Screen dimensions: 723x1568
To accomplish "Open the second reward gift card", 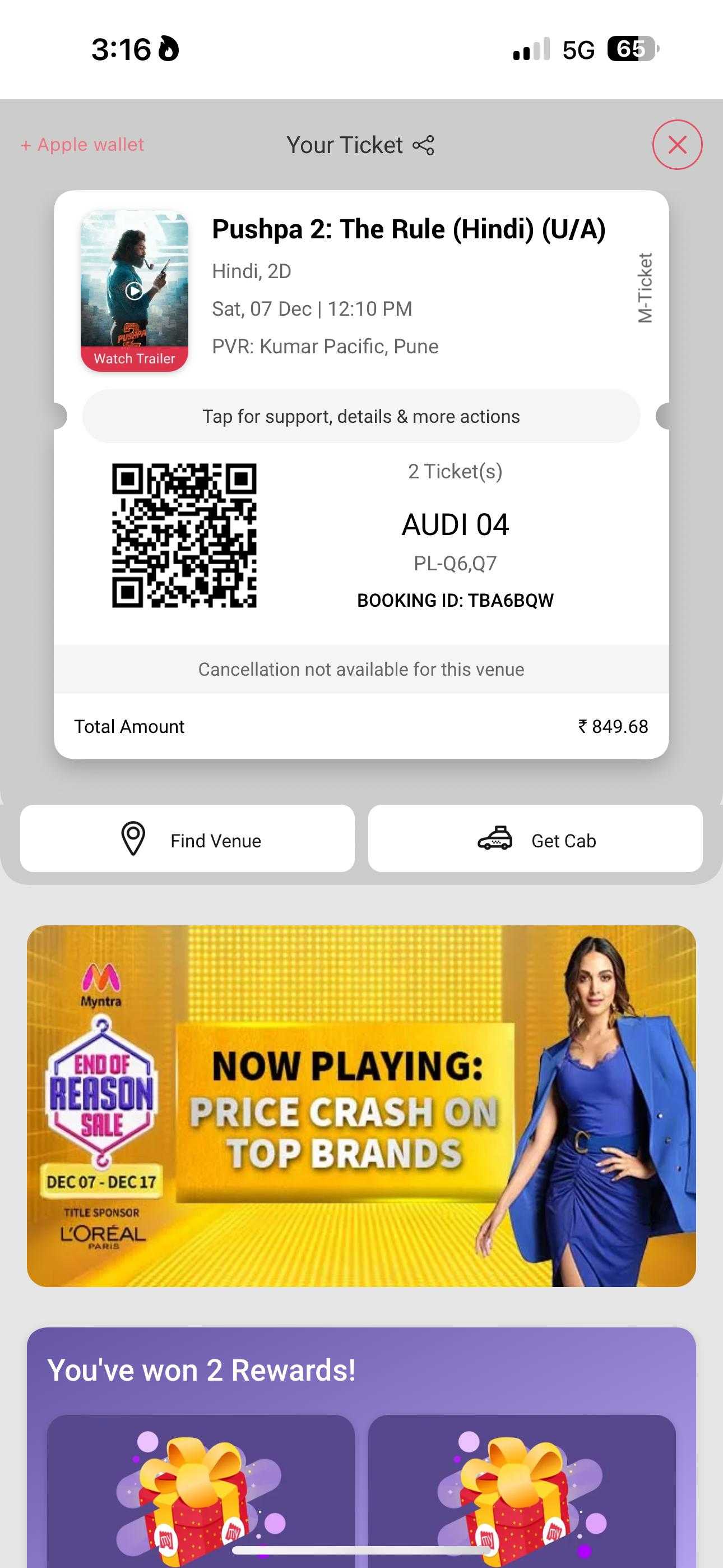I will pyautogui.click(x=522, y=1491).
